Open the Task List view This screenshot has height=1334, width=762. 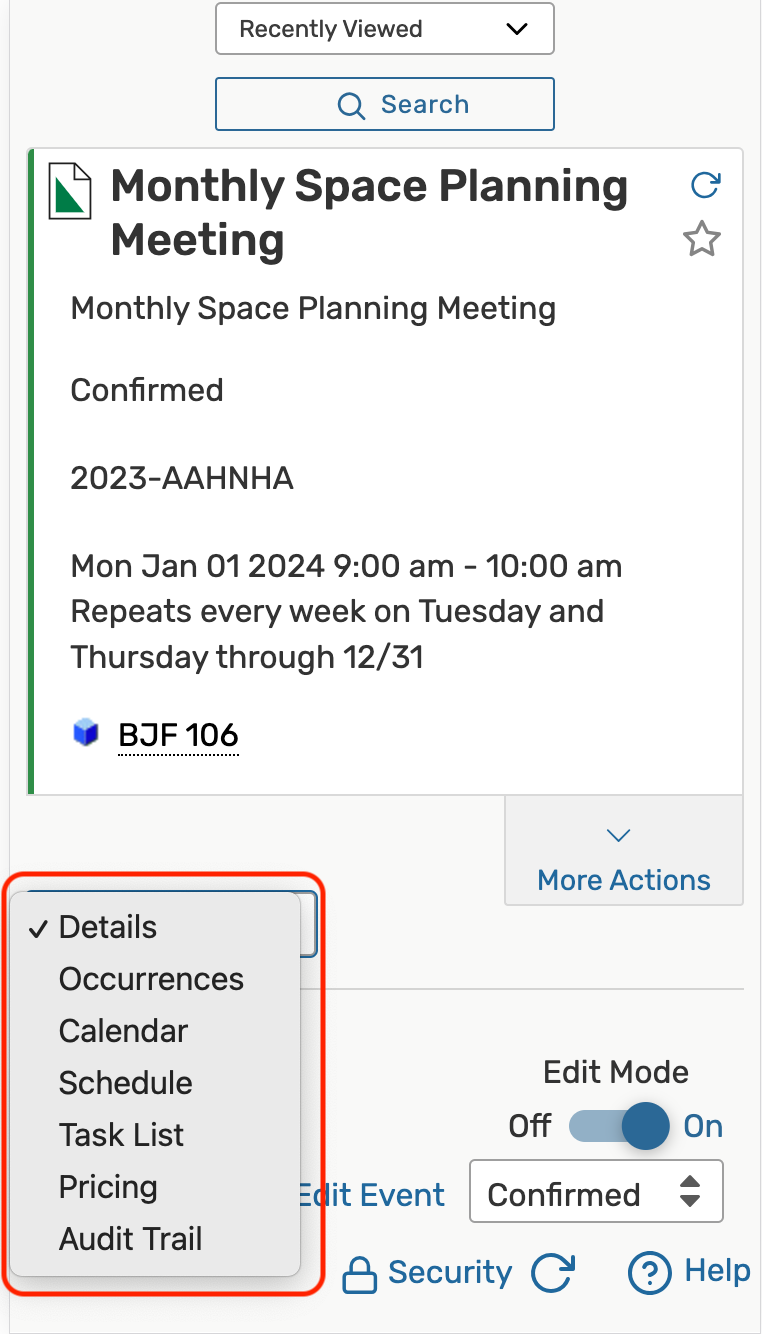[x=121, y=1135]
